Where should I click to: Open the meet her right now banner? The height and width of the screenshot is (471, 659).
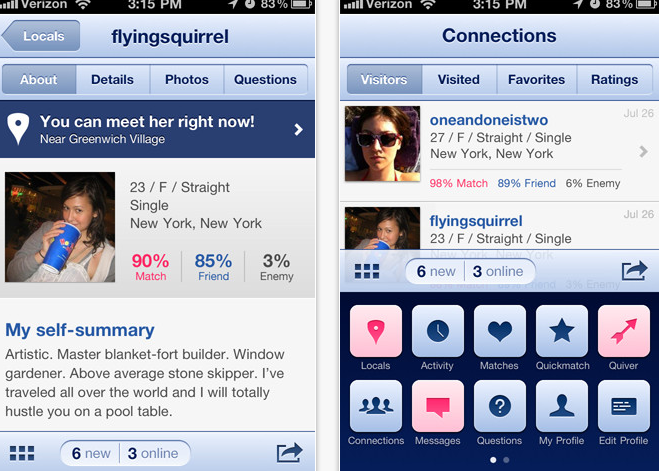click(x=157, y=129)
